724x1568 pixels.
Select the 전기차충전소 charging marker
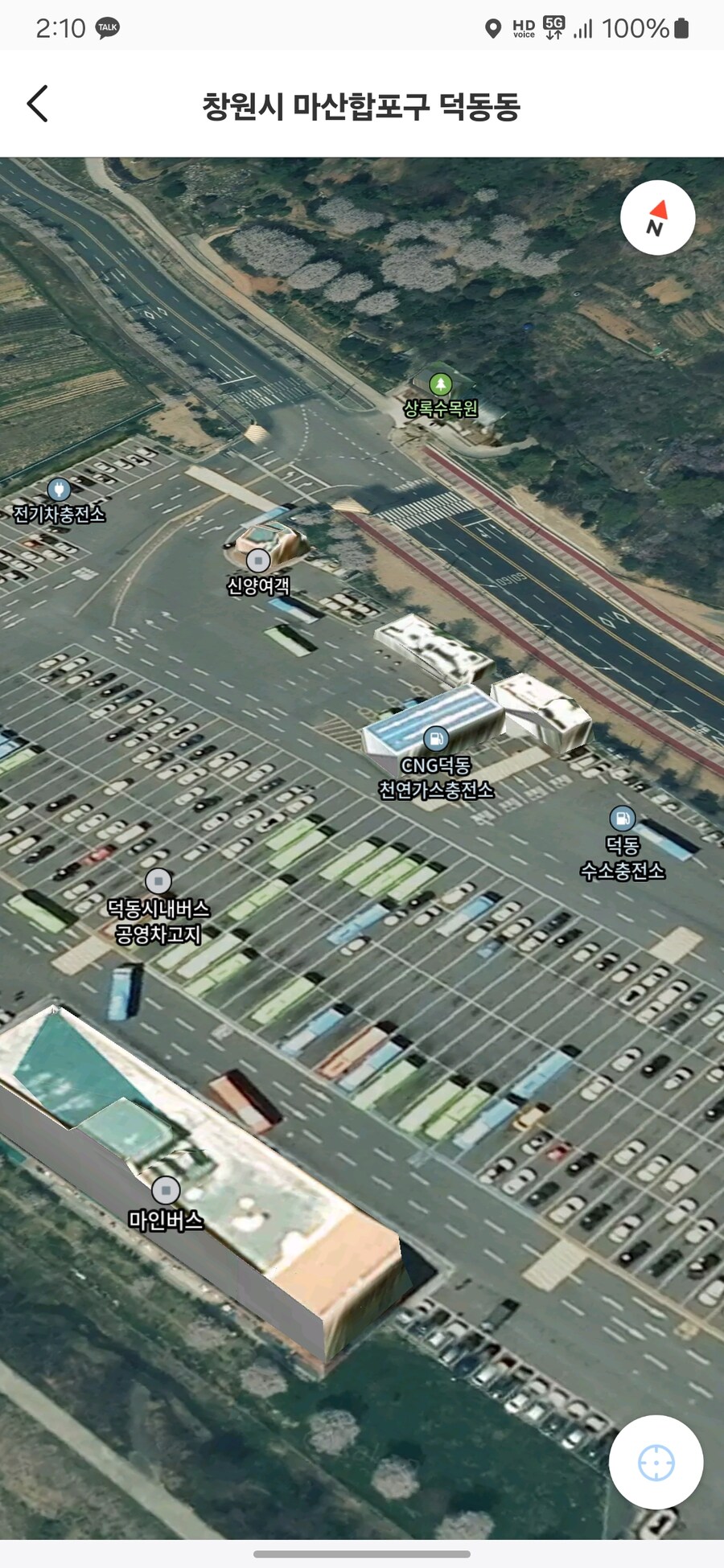(58, 490)
